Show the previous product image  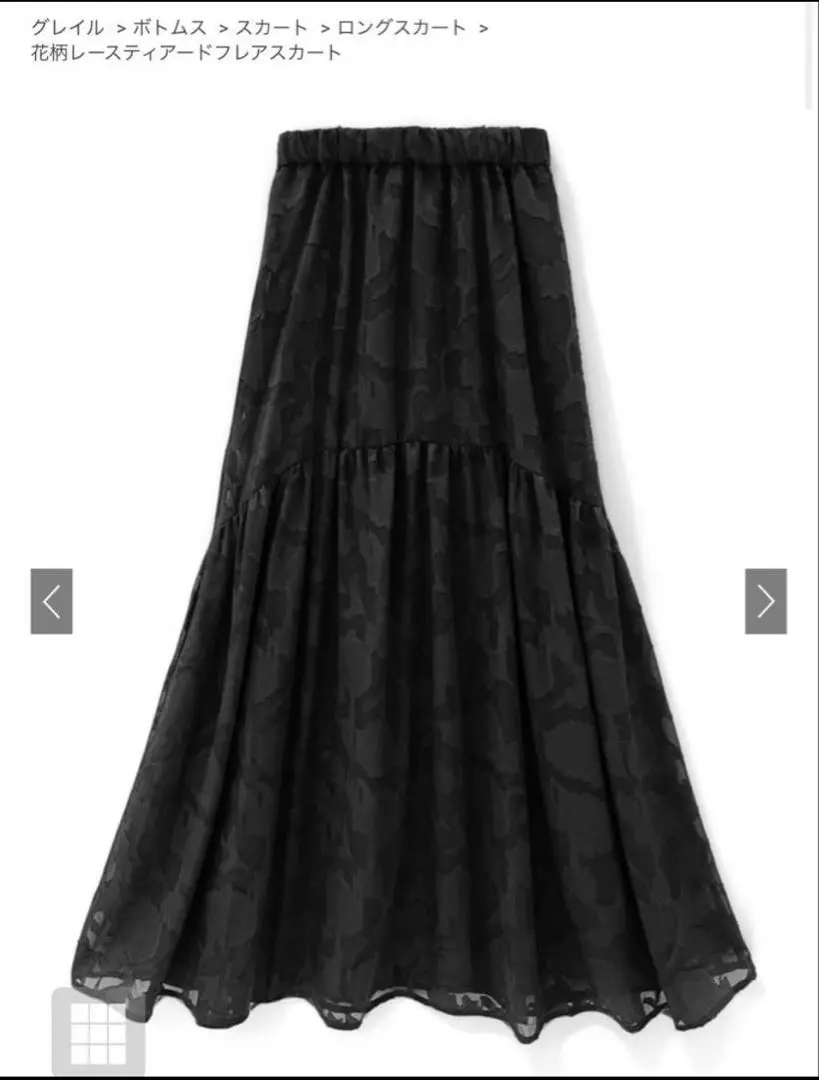pos(52,601)
